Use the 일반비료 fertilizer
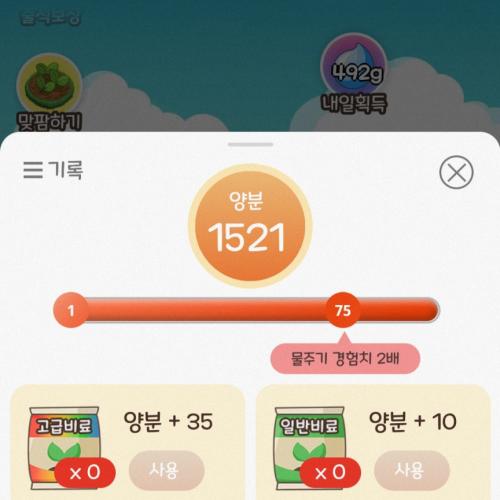The width and height of the screenshot is (500, 500). pos(412,470)
